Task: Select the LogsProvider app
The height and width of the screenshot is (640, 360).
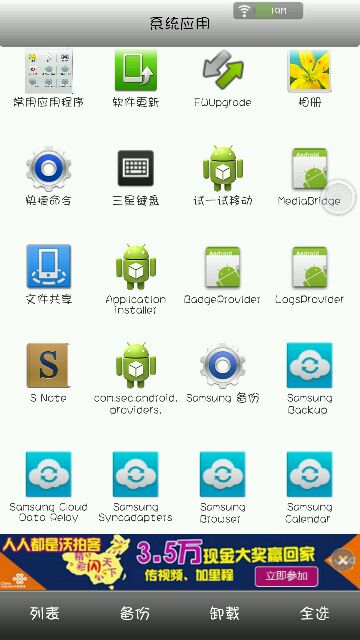Action: pos(309,275)
